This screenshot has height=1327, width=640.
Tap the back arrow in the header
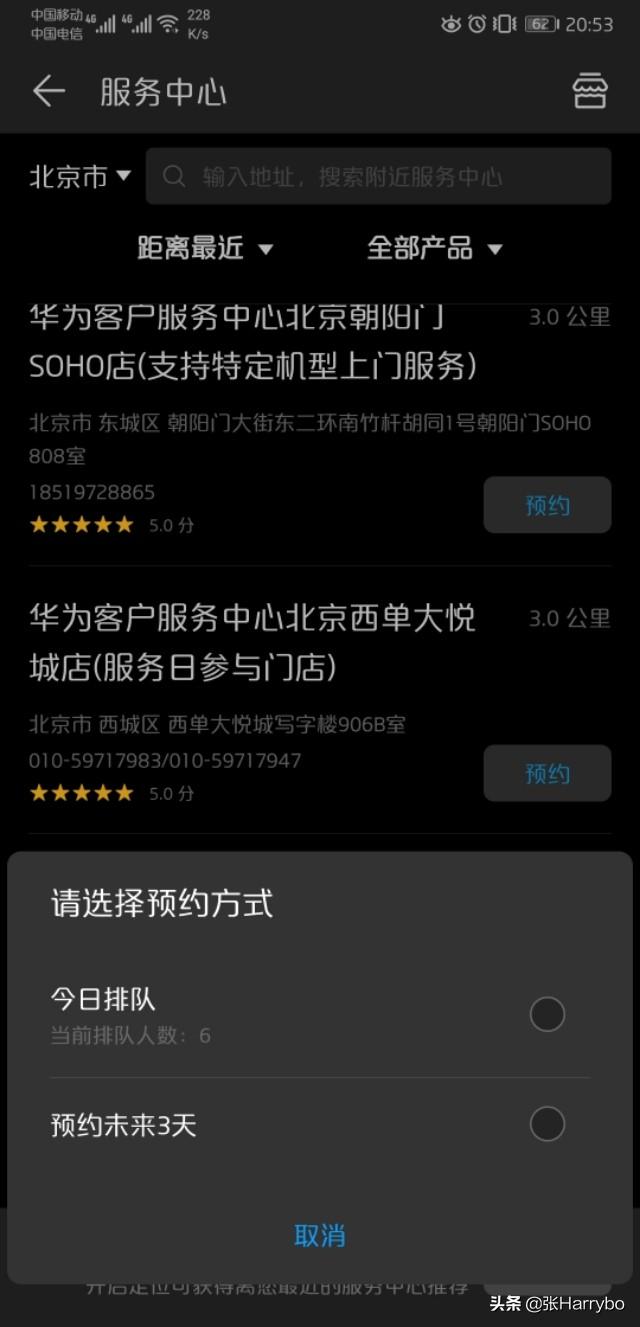(x=48, y=92)
